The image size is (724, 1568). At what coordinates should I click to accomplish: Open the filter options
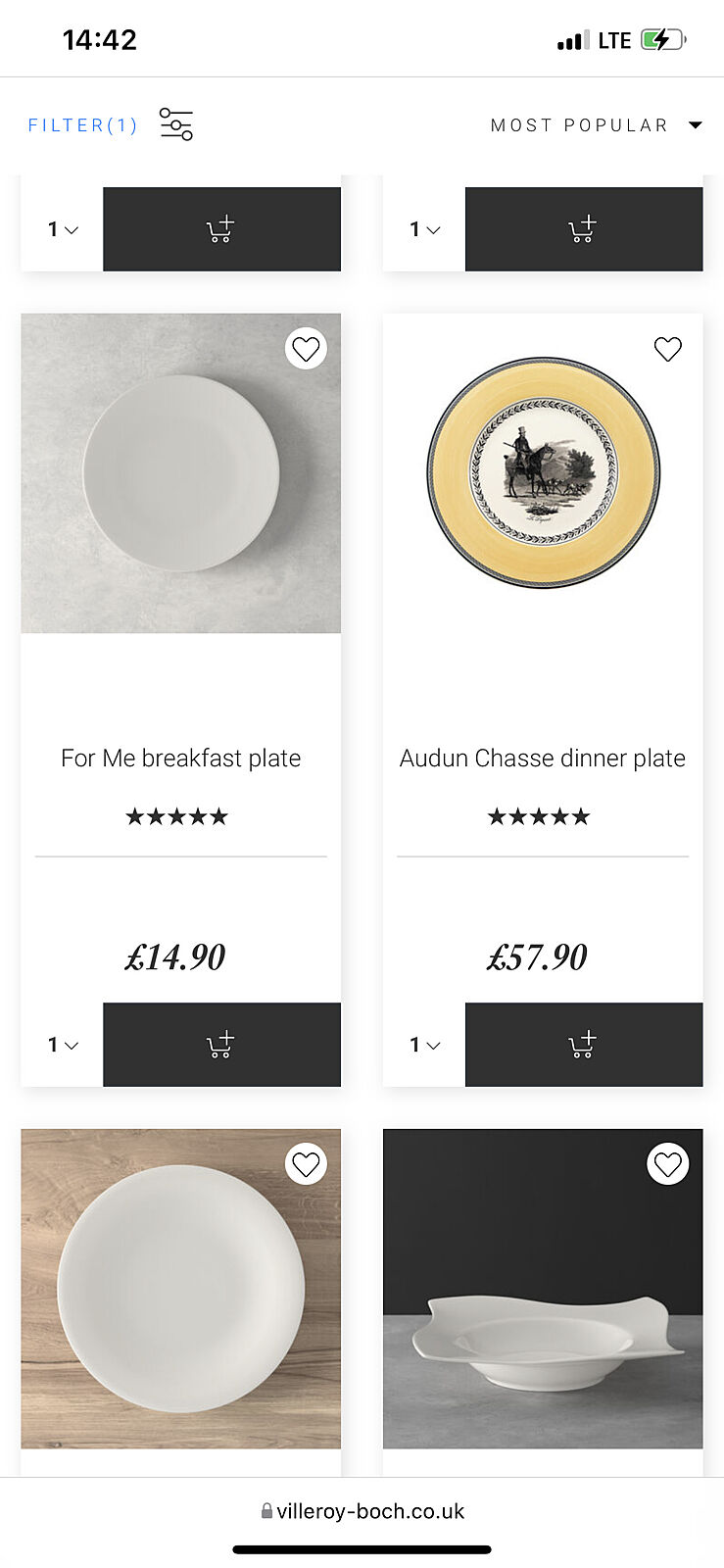tap(110, 125)
